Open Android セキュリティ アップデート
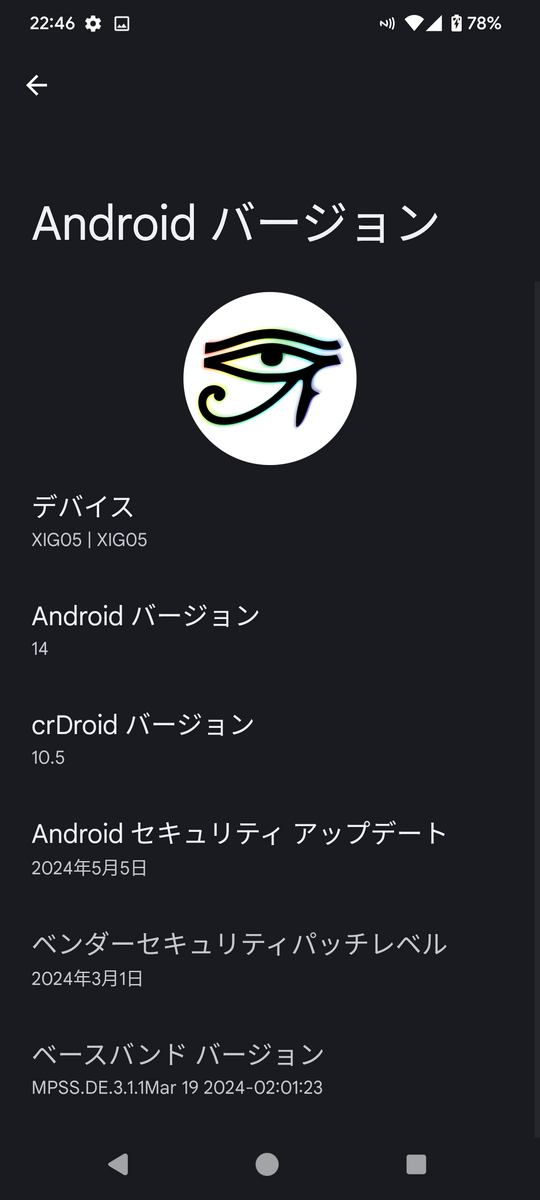 coord(270,849)
